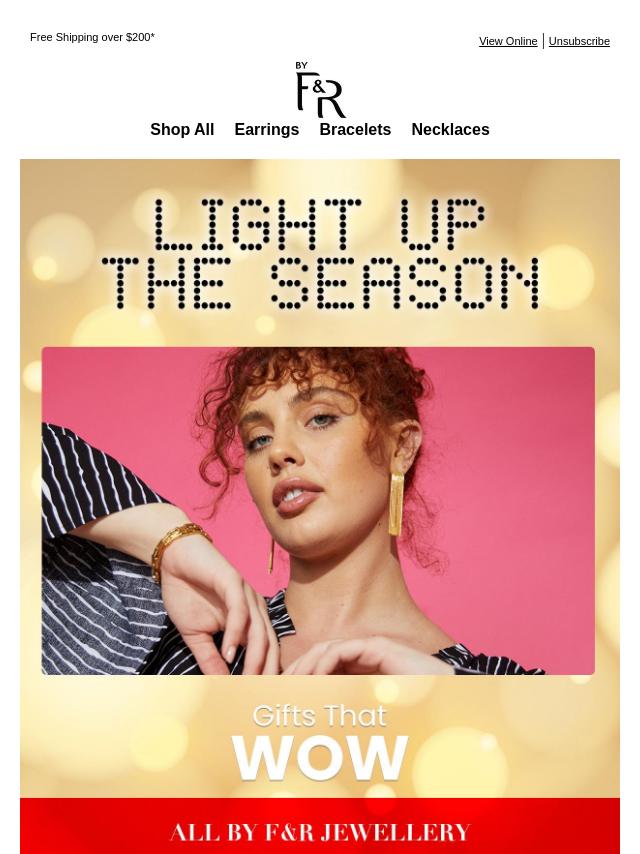View the Necklaces category
The width and height of the screenshot is (640, 854).
tap(450, 130)
